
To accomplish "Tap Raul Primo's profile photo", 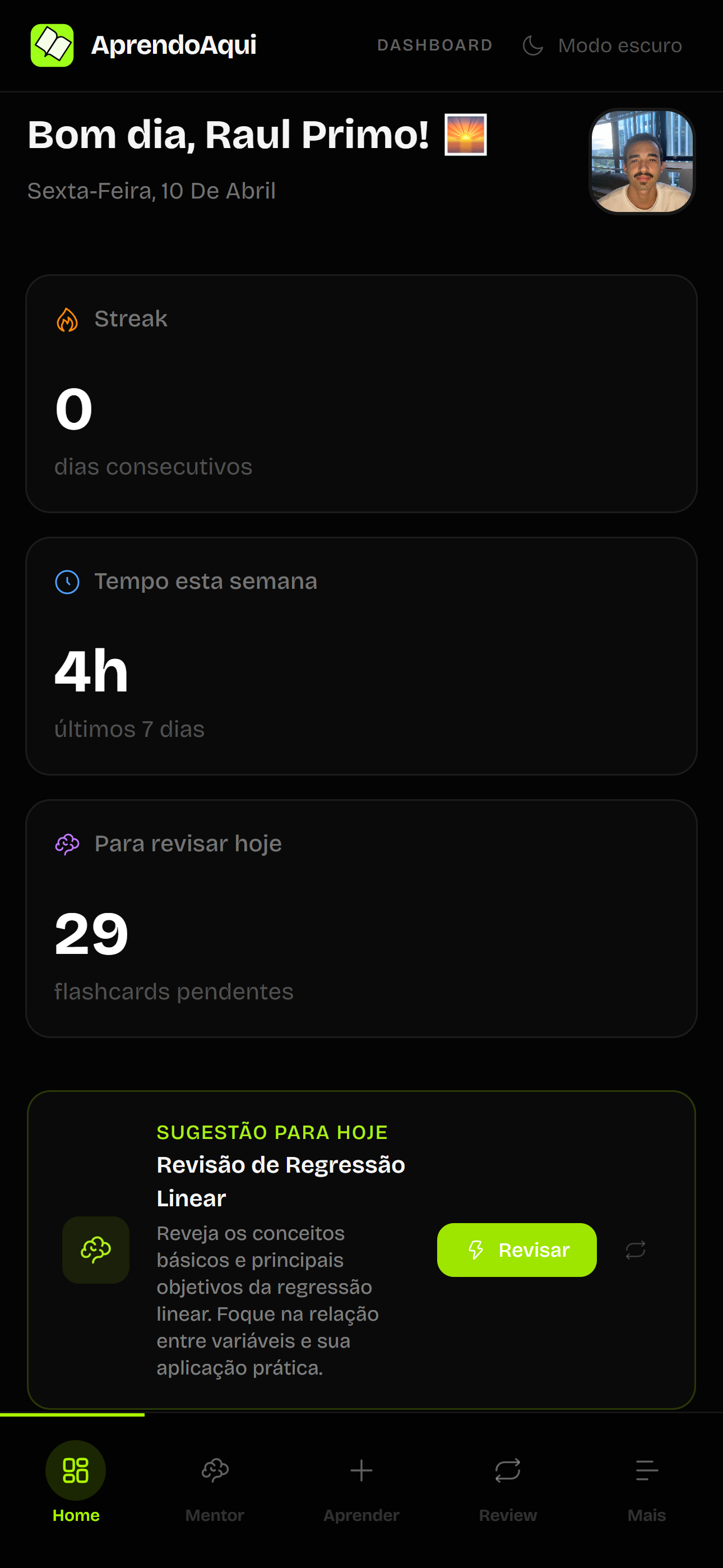I will 642,162.
